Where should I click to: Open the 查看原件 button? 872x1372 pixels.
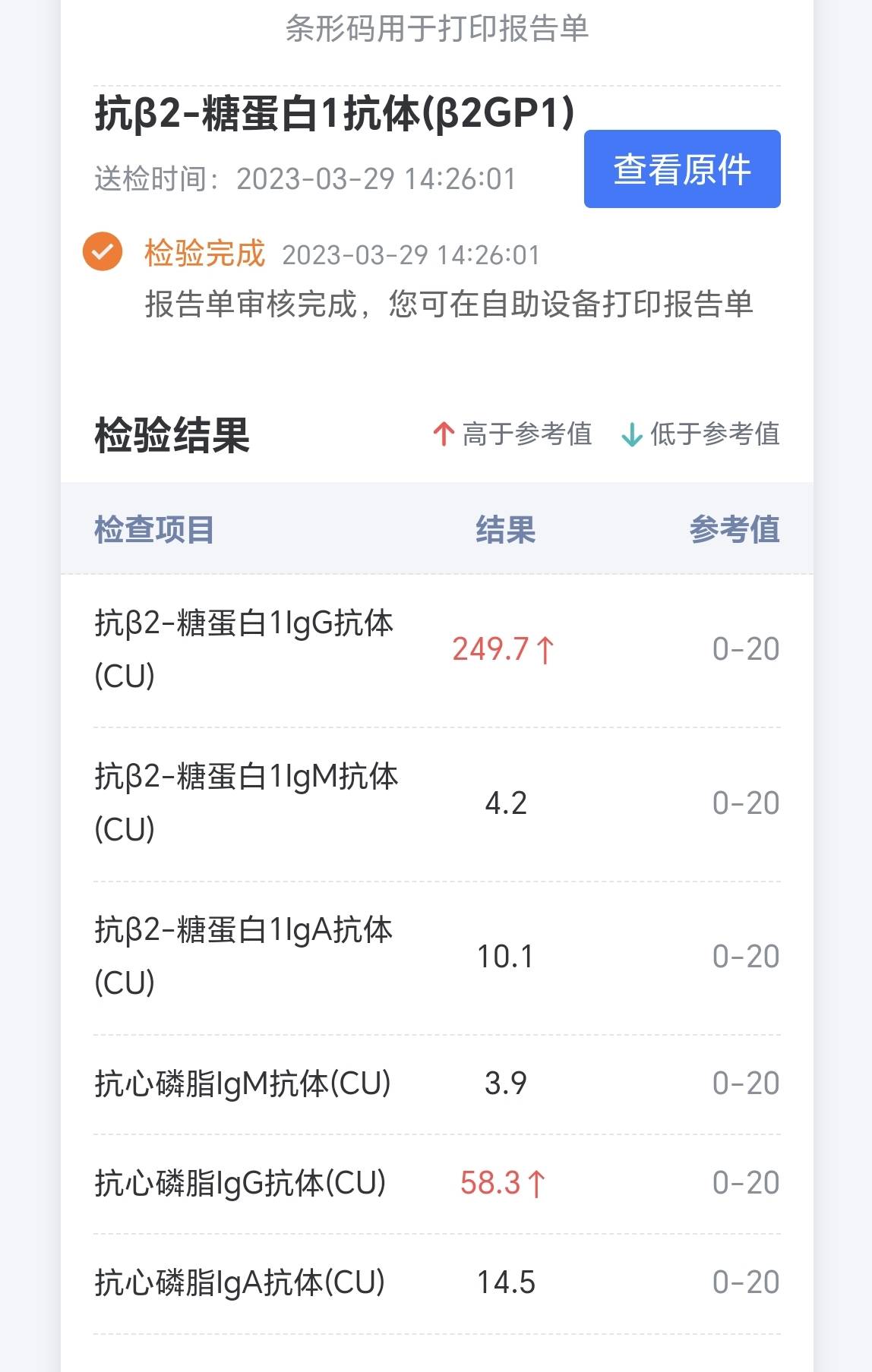tap(681, 170)
